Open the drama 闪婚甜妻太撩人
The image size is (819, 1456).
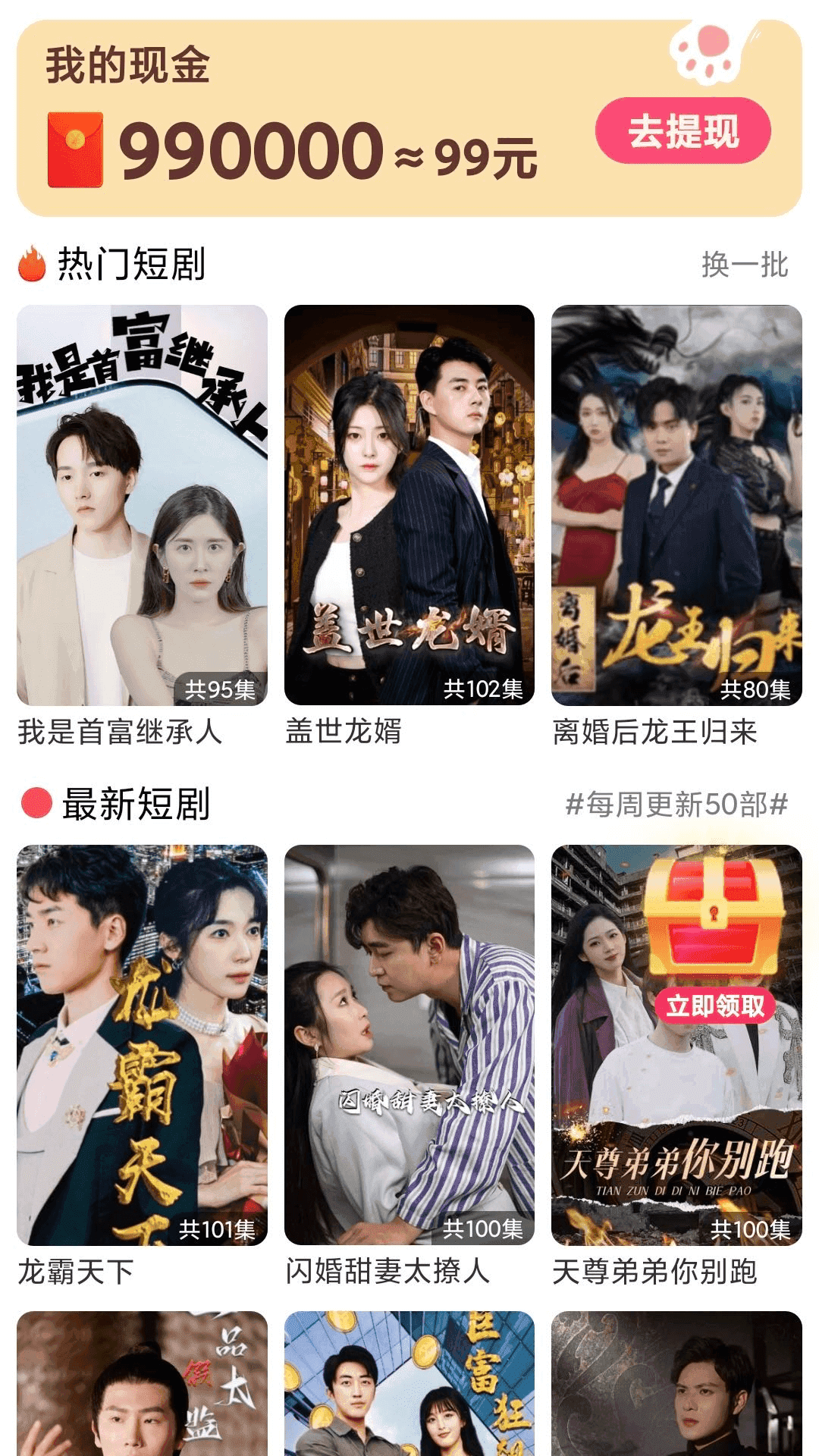point(409,1045)
